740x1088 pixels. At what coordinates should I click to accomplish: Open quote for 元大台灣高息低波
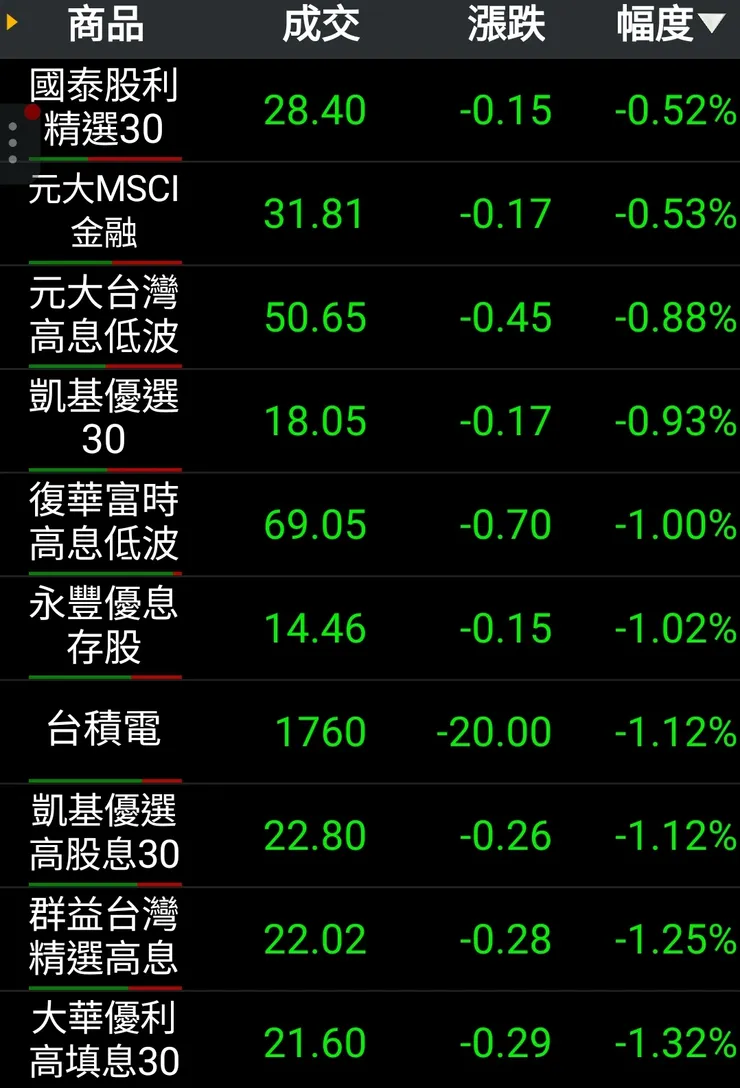point(105,317)
